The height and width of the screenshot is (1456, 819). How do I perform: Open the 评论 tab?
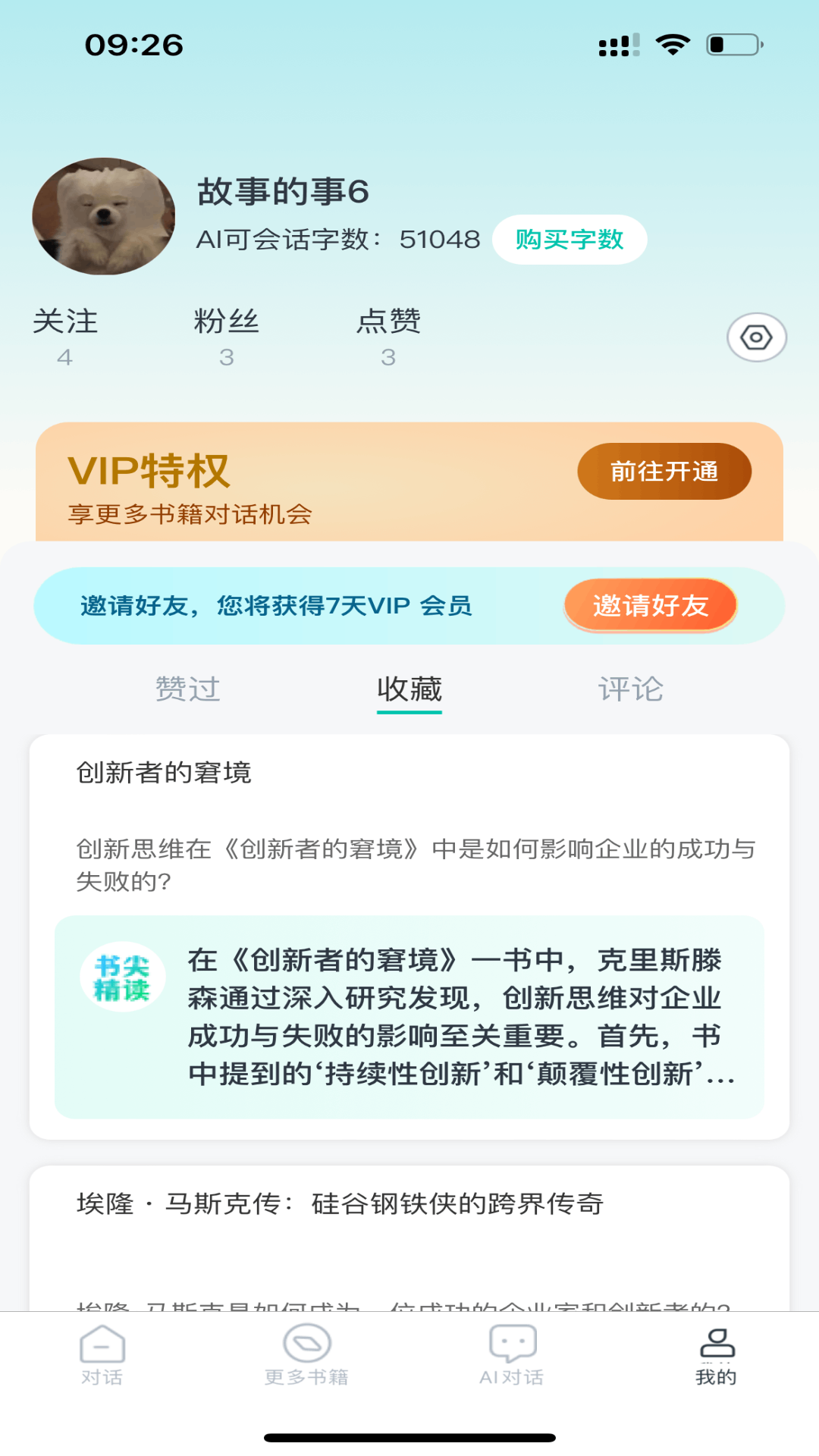tap(631, 690)
